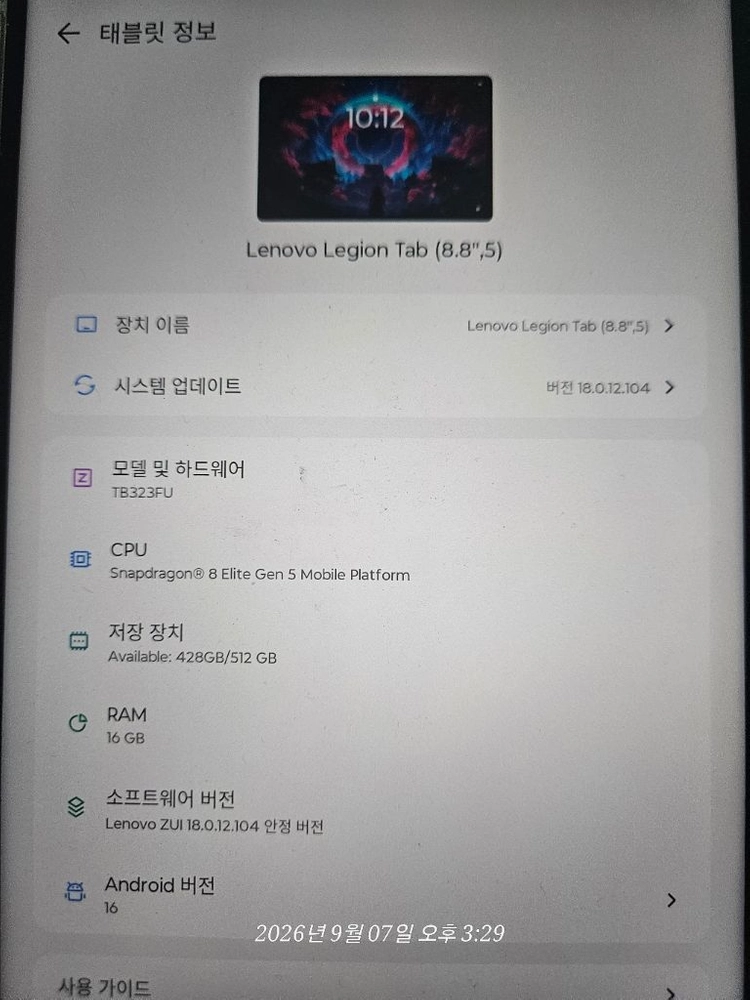The image size is (750, 1000).
Task: Open the Android 버전 details
Action: coord(376,896)
